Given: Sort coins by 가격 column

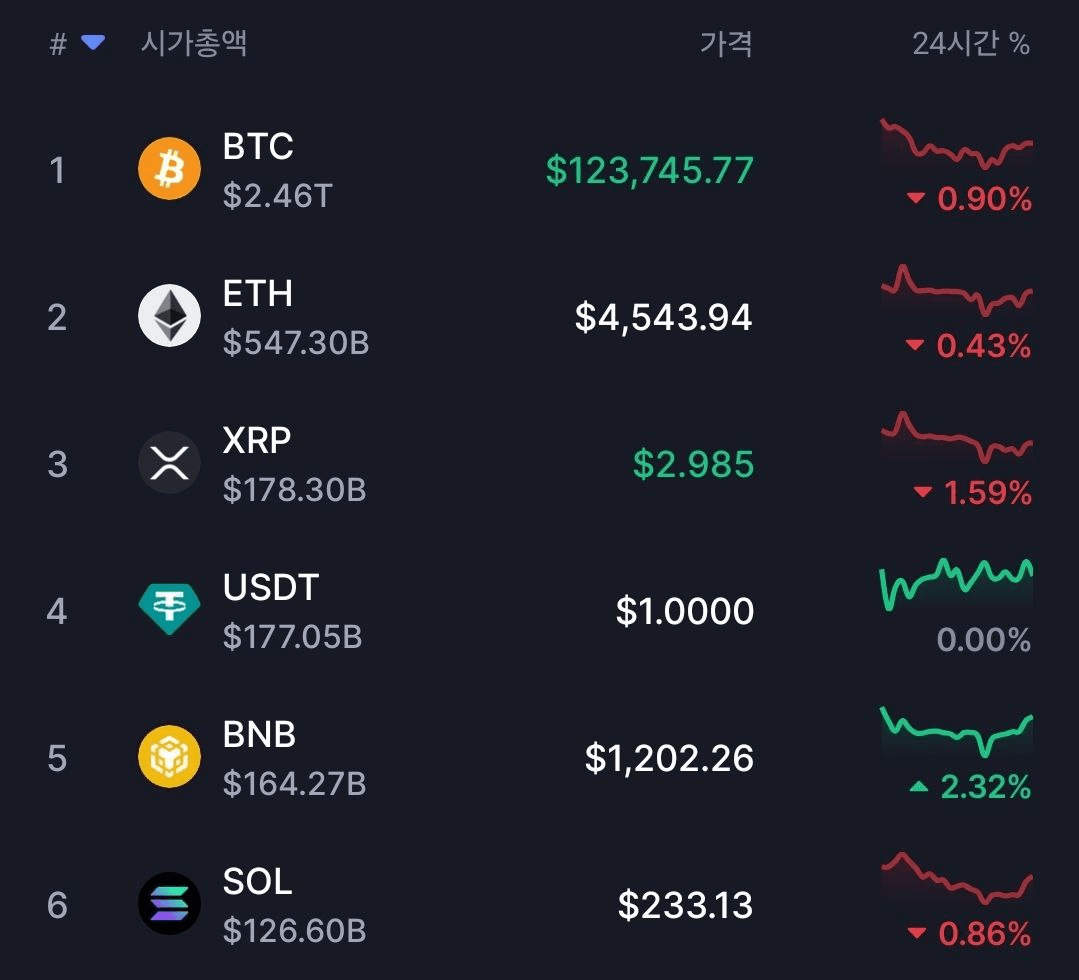Looking at the screenshot, I should pos(725,44).
